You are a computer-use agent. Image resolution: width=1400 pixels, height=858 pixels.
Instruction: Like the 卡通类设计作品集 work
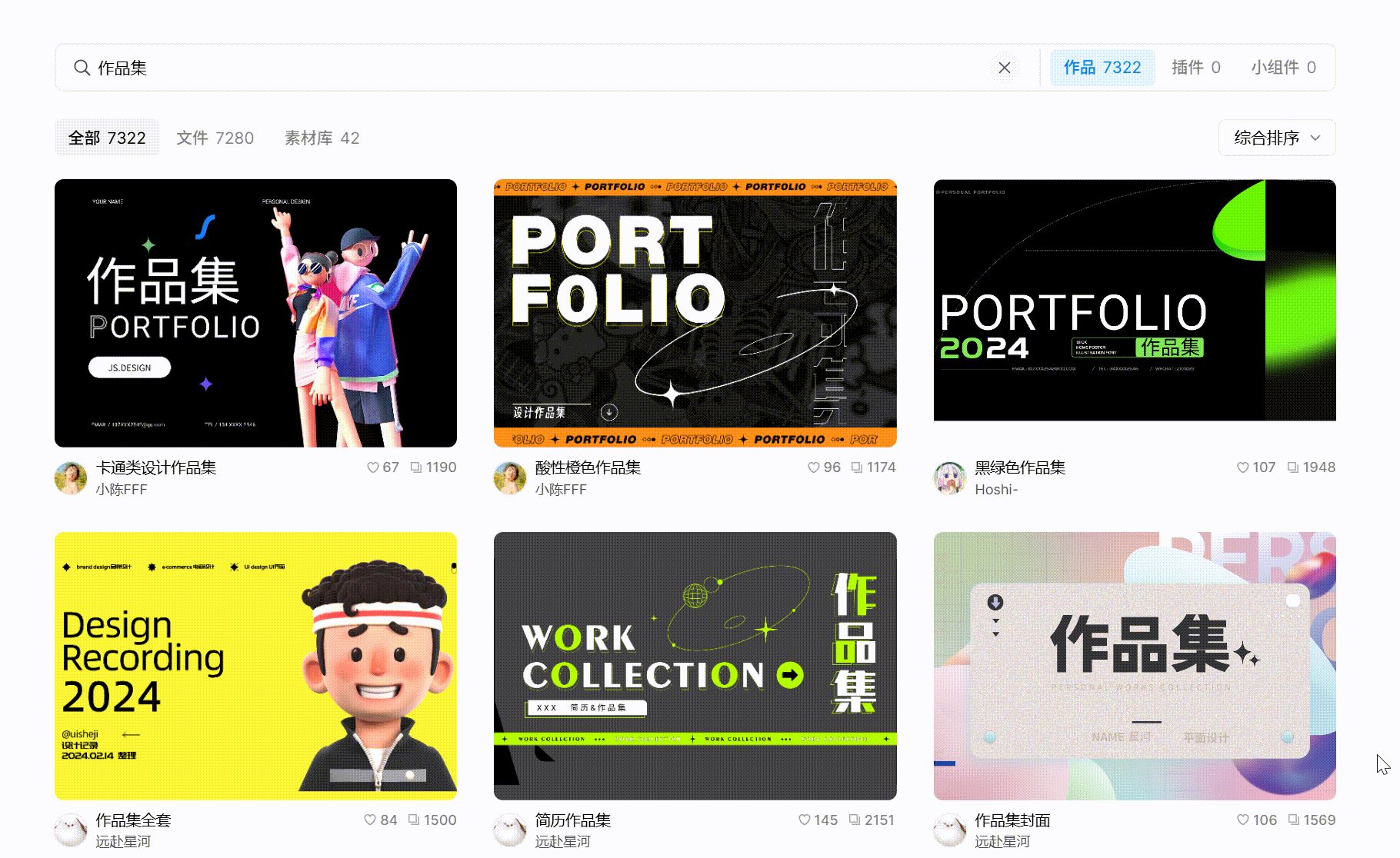pos(373,467)
